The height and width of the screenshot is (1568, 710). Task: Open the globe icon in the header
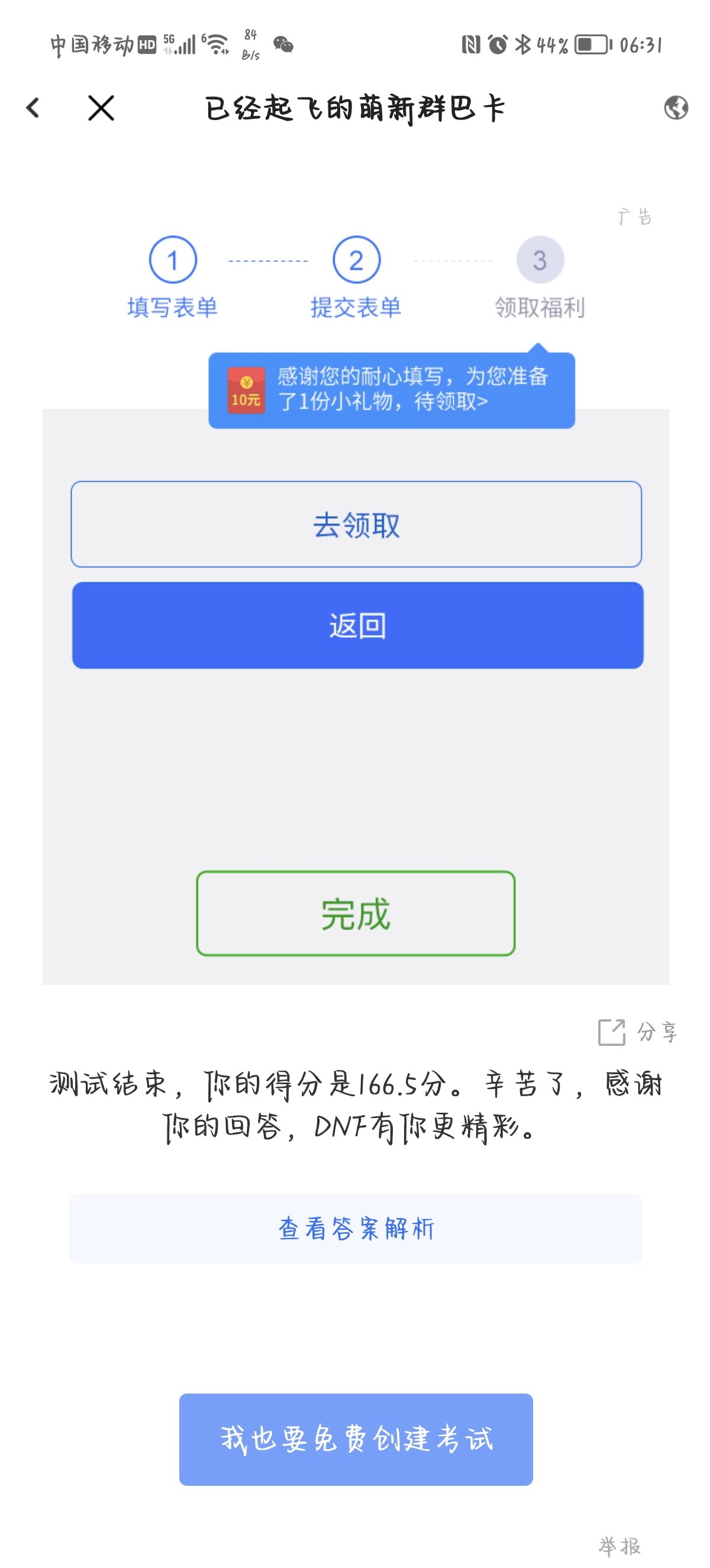(x=675, y=108)
